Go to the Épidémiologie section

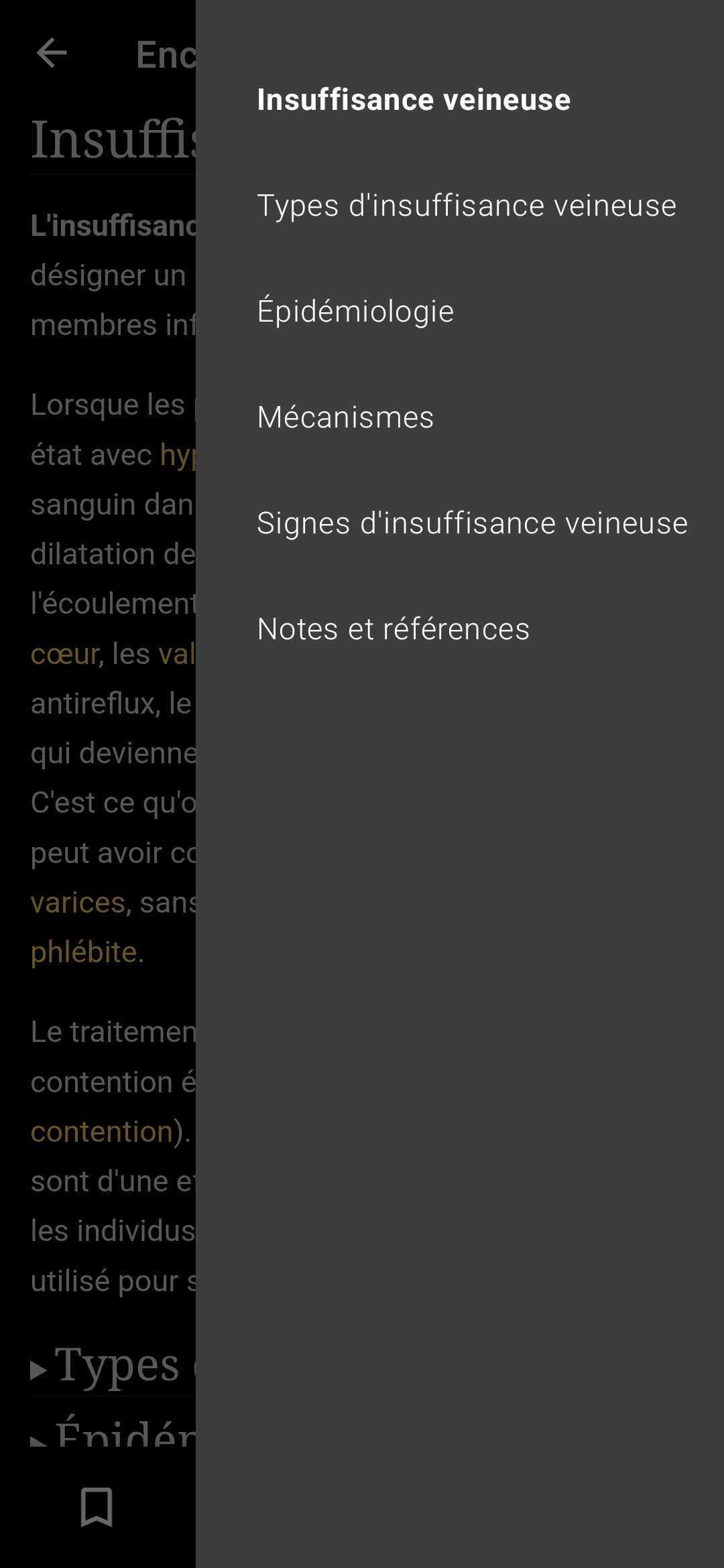355,310
